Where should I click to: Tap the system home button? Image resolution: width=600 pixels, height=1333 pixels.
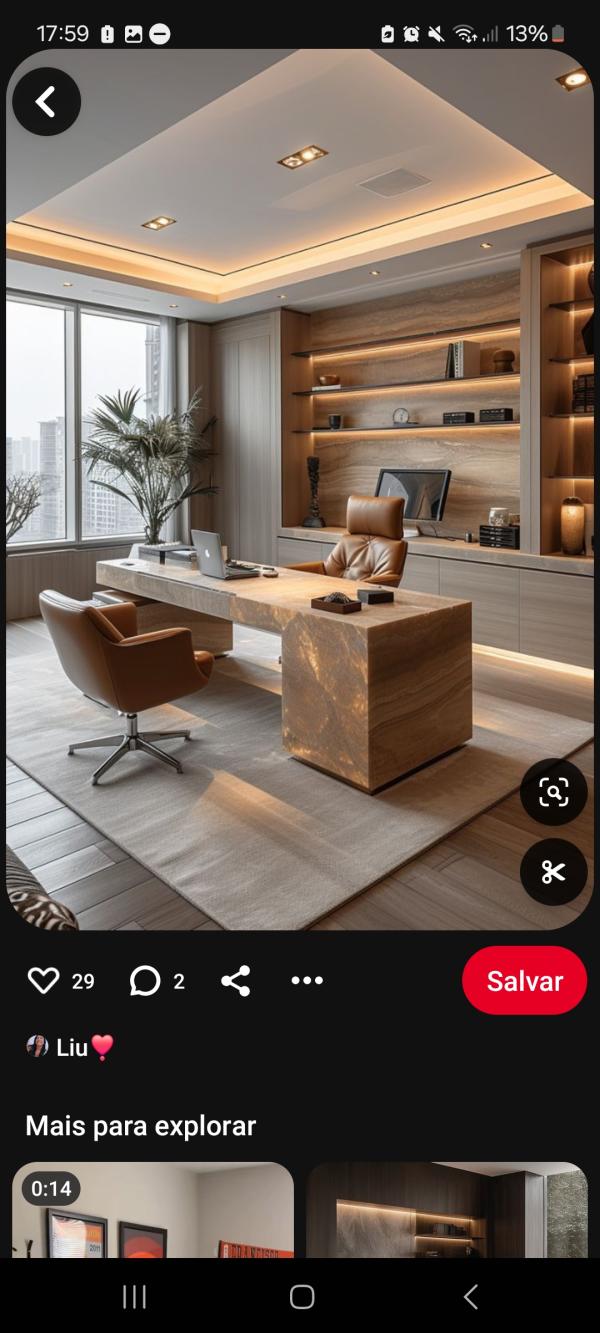tap(302, 1297)
